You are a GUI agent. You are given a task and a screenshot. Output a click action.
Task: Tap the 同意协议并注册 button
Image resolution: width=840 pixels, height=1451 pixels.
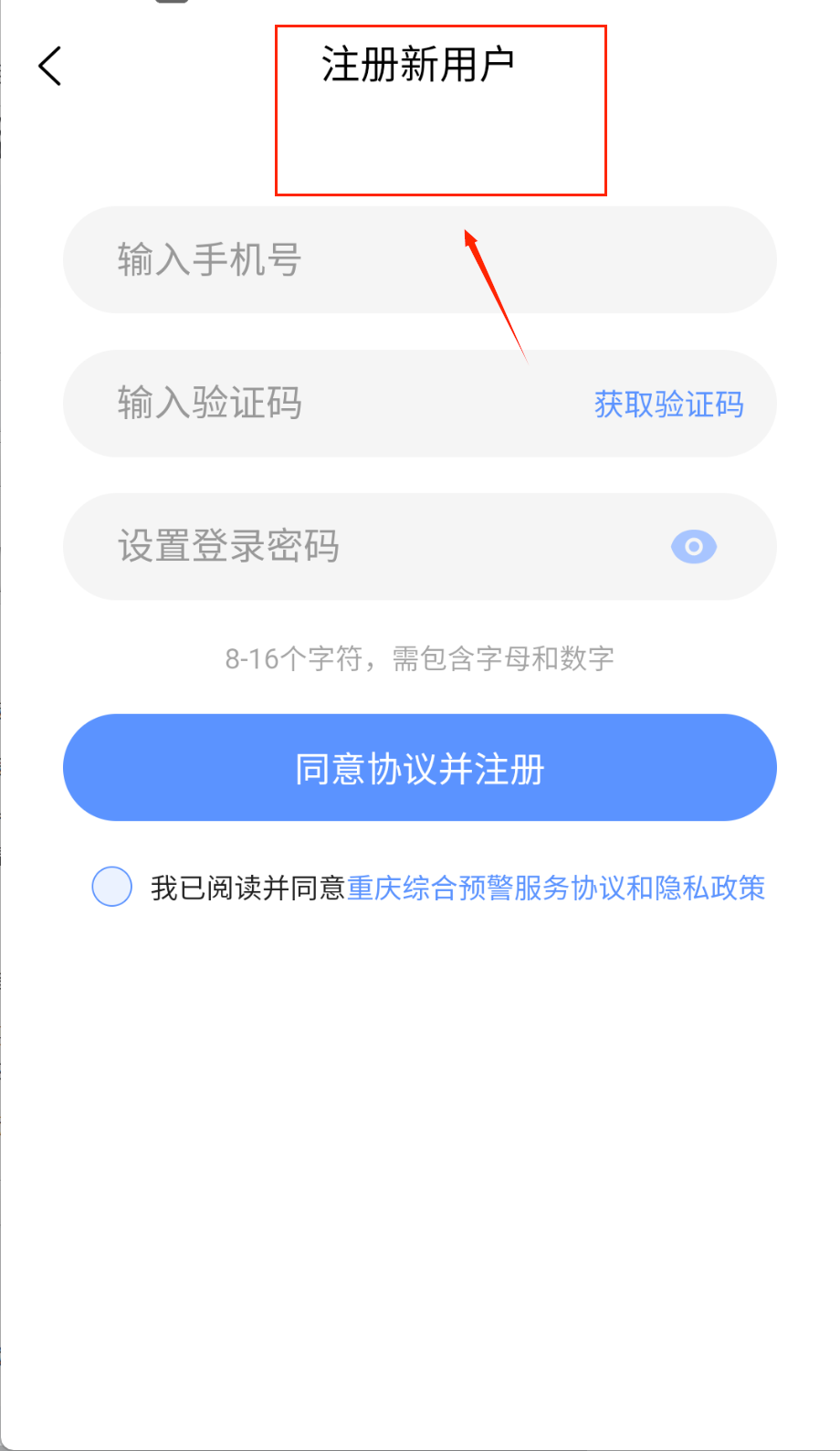420,768
